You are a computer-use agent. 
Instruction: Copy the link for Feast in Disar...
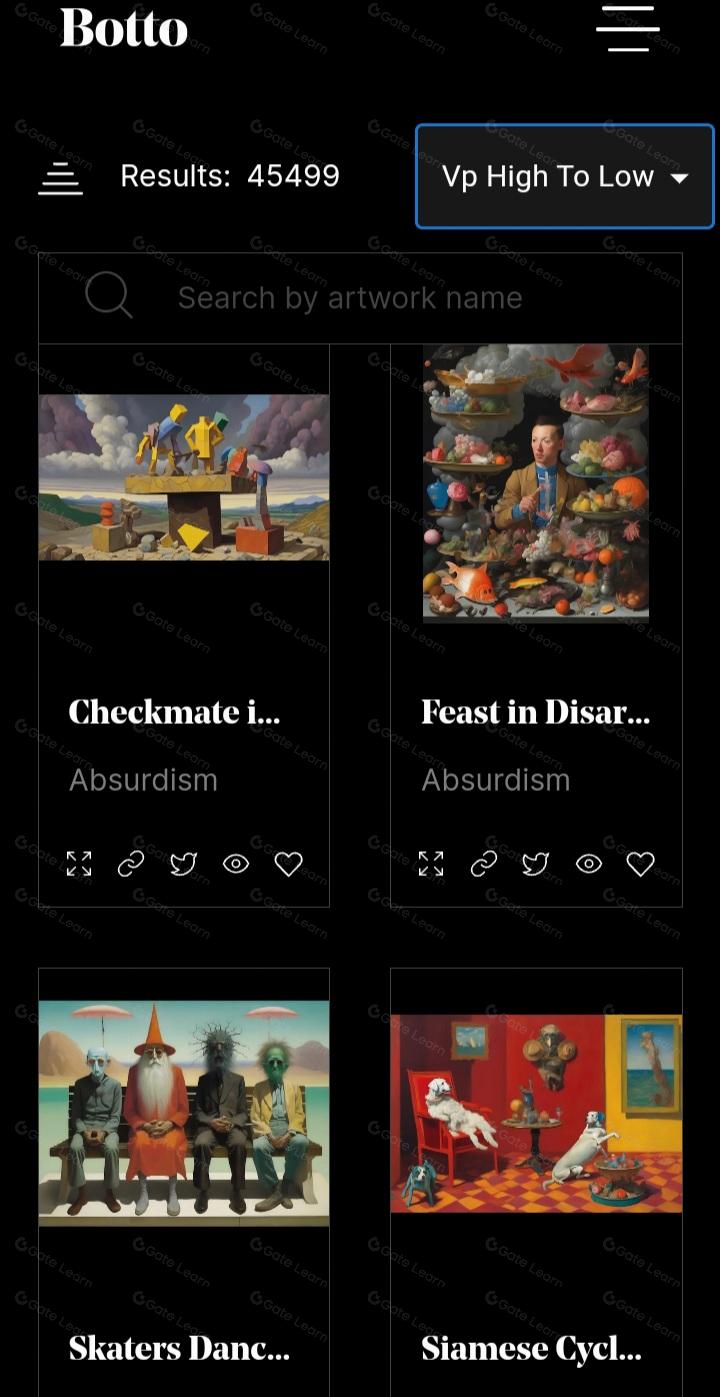pos(484,864)
